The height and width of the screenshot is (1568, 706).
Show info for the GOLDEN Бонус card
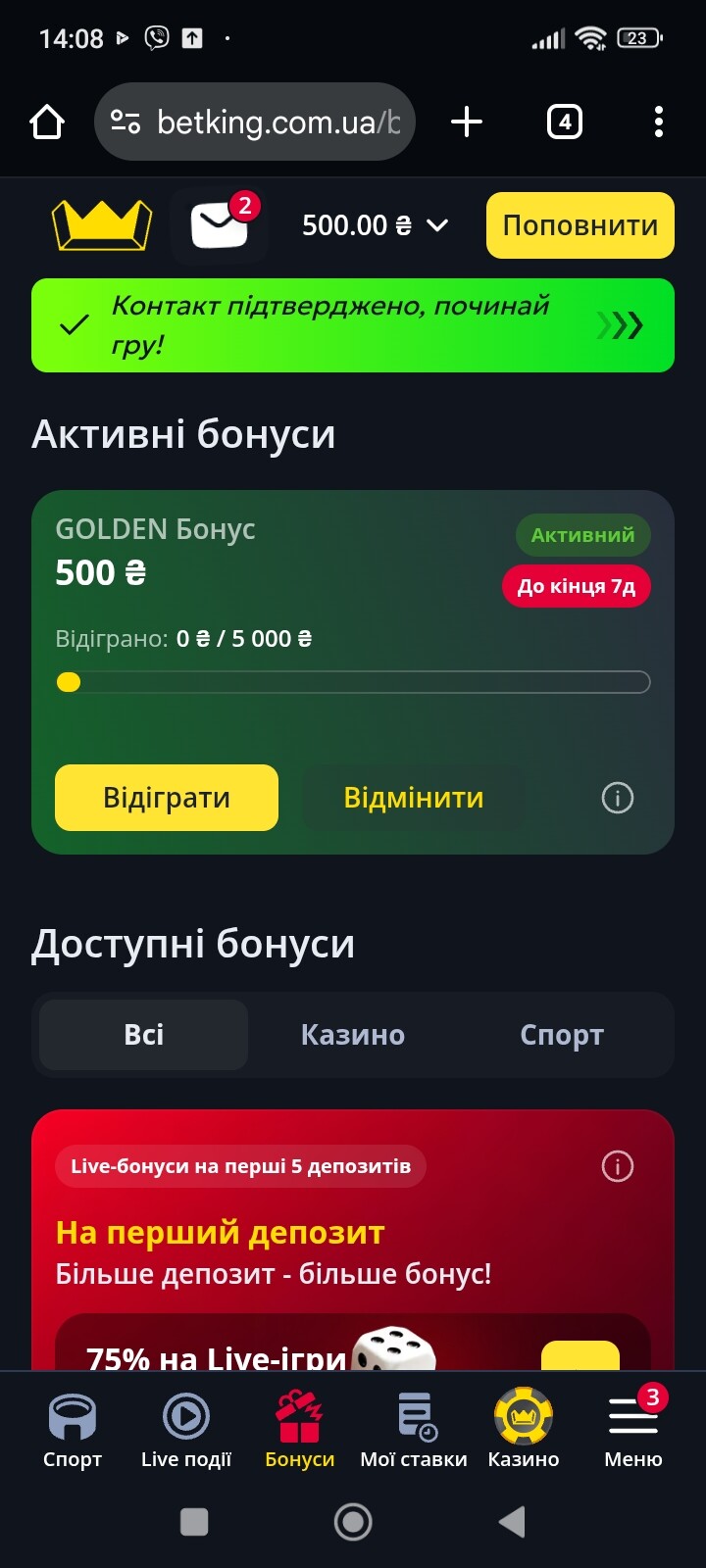618,798
